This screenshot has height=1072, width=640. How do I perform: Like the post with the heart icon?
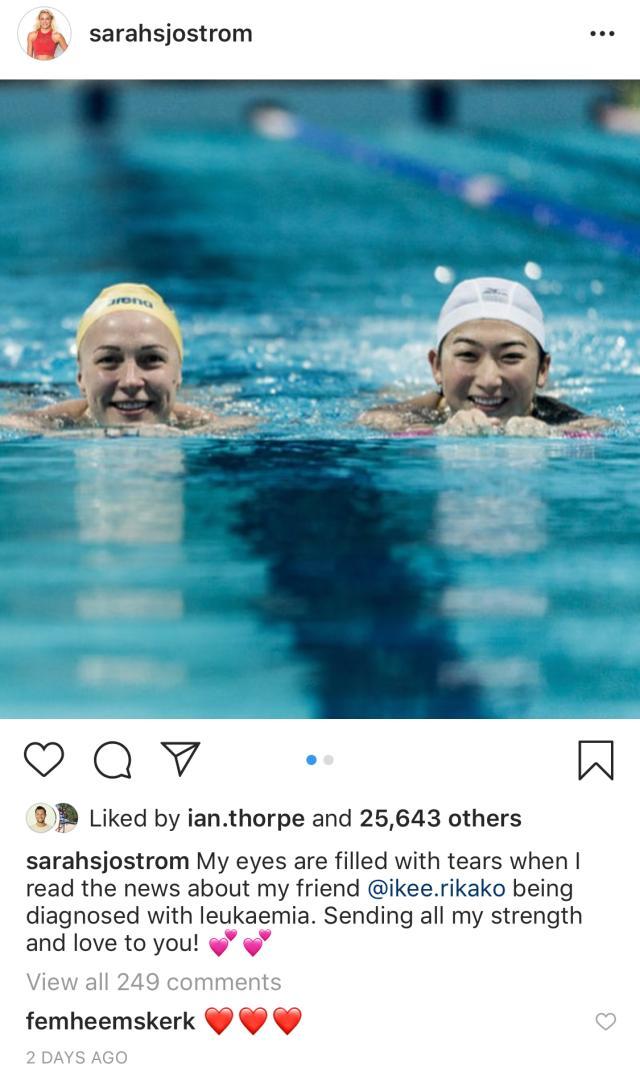[x=44, y=760]
